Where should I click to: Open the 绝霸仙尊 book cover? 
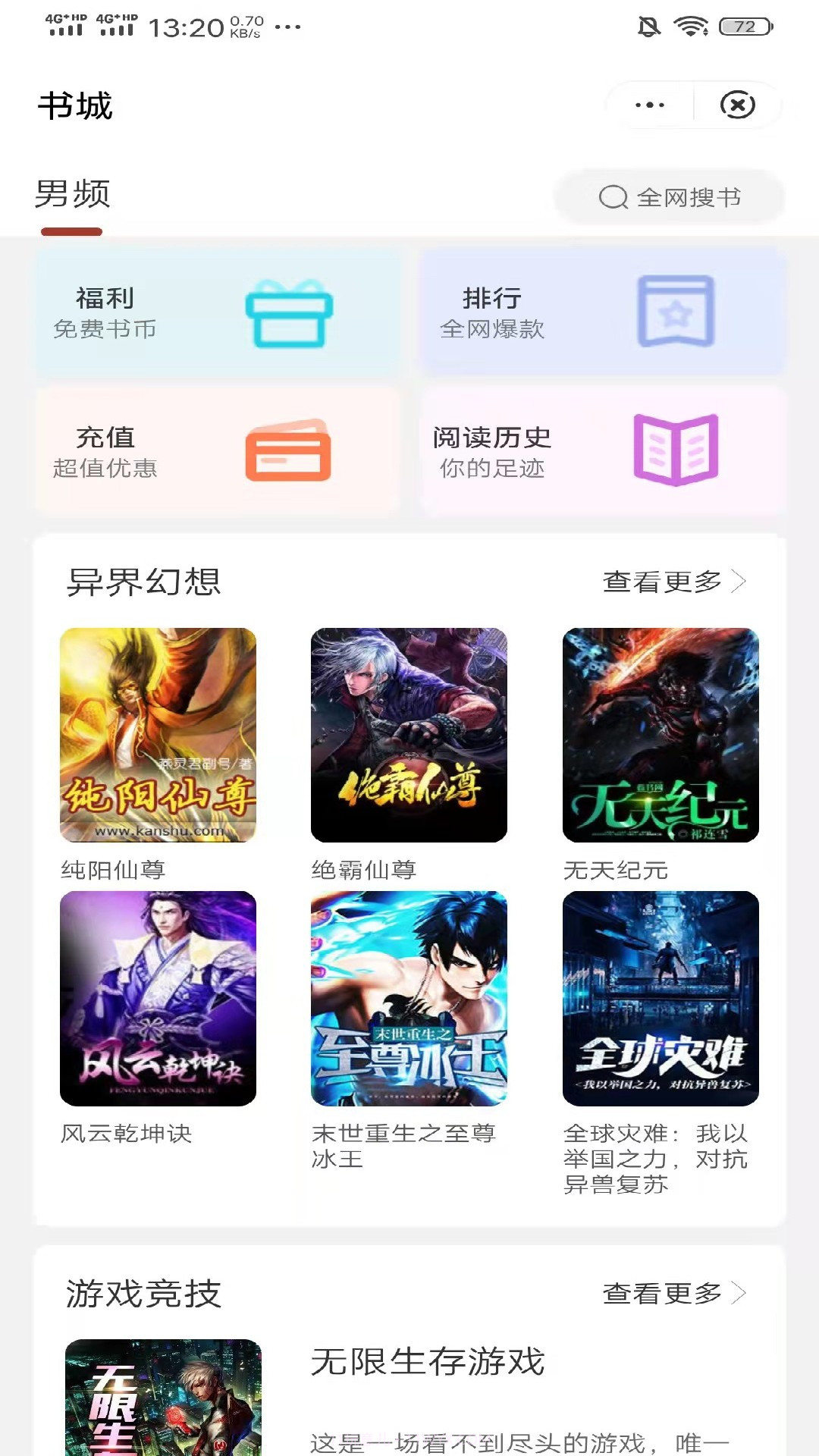coord(408,736)
